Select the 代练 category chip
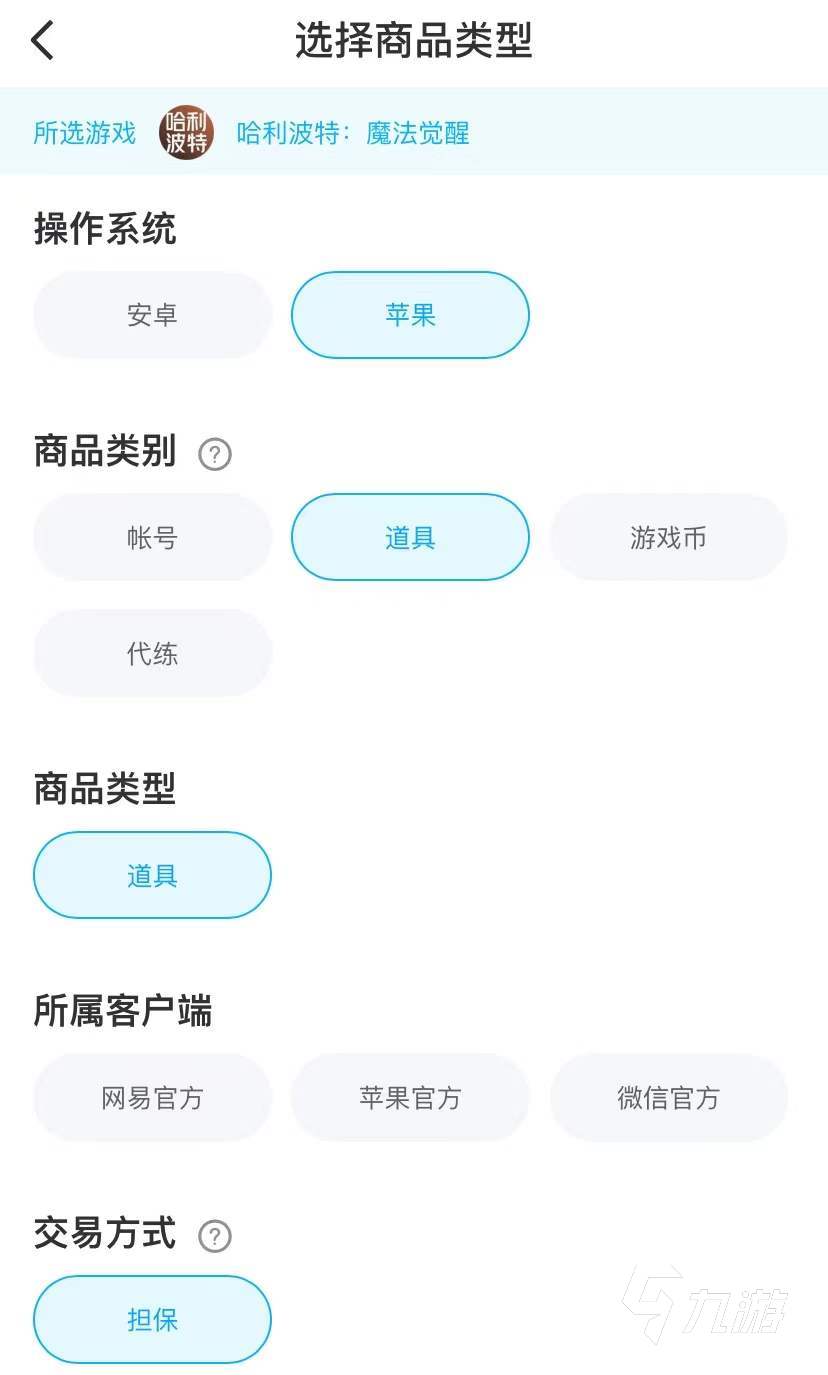This screenshot has height=1375, width=828. 153,653
